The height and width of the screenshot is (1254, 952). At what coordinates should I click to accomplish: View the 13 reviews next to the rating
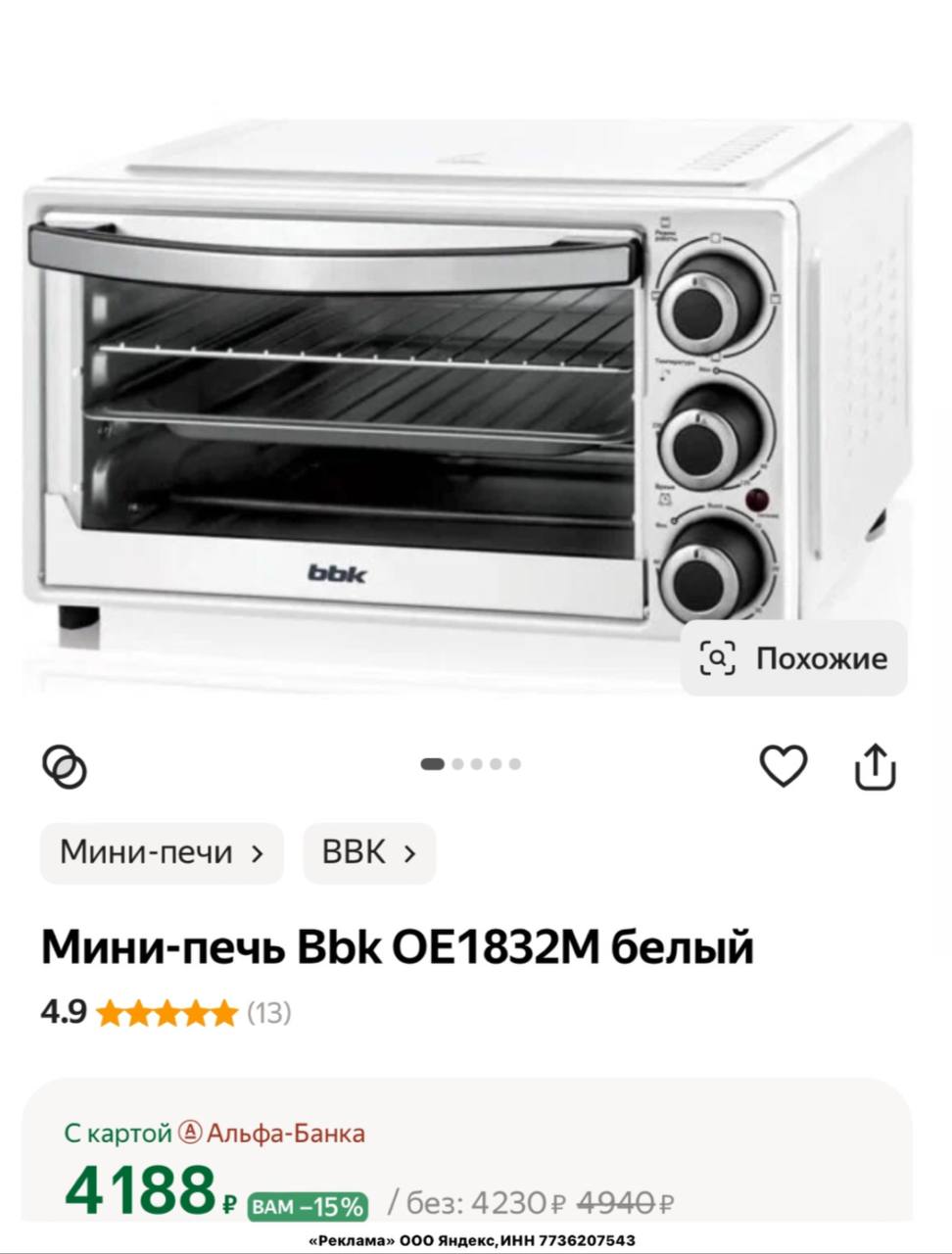click(x=268, y=1012)
